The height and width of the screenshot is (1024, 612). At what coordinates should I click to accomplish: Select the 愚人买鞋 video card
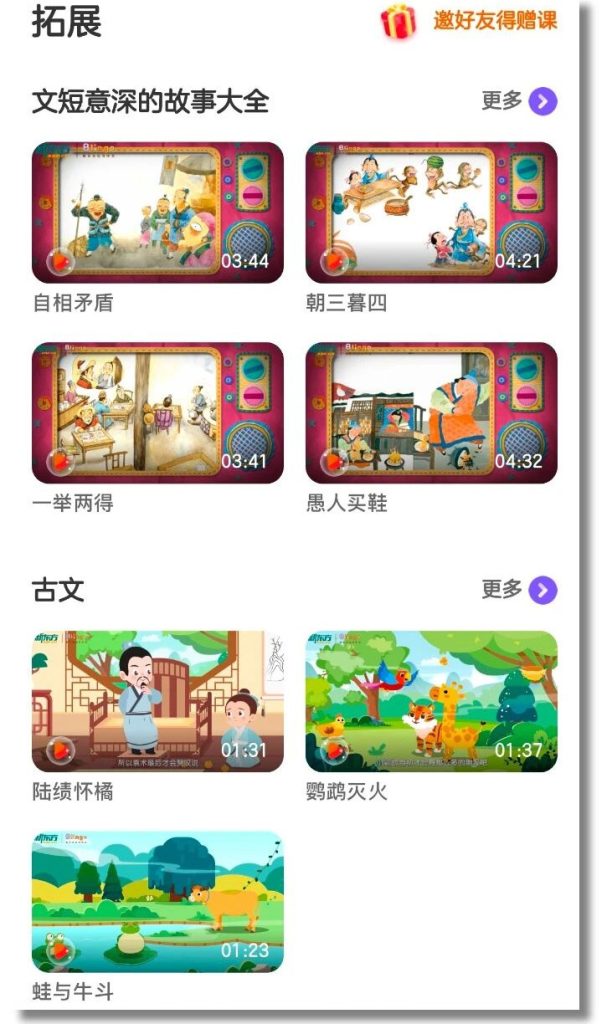431,412
